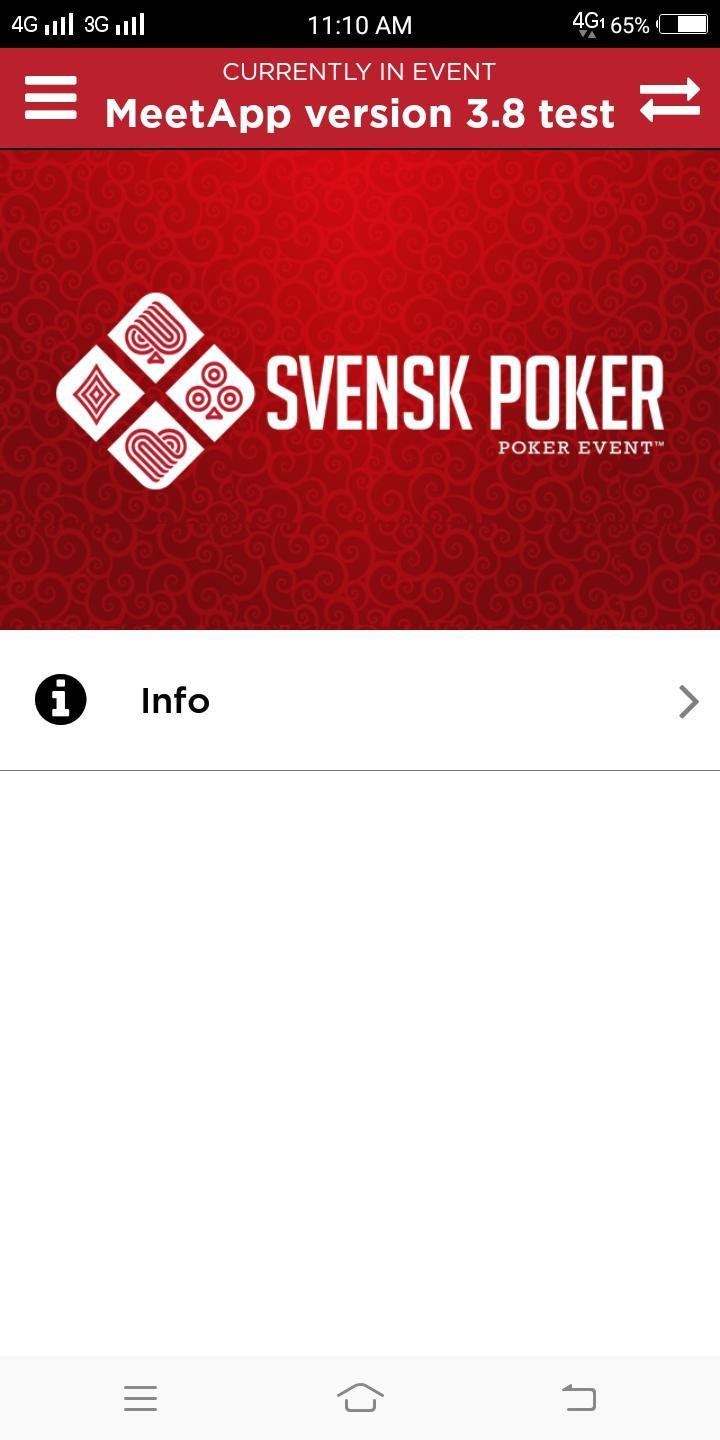Tap the CURRENTLY IN EVENT label
Image resolution: width=720 pixels, height=1440 pixels.
pos(359,71)
